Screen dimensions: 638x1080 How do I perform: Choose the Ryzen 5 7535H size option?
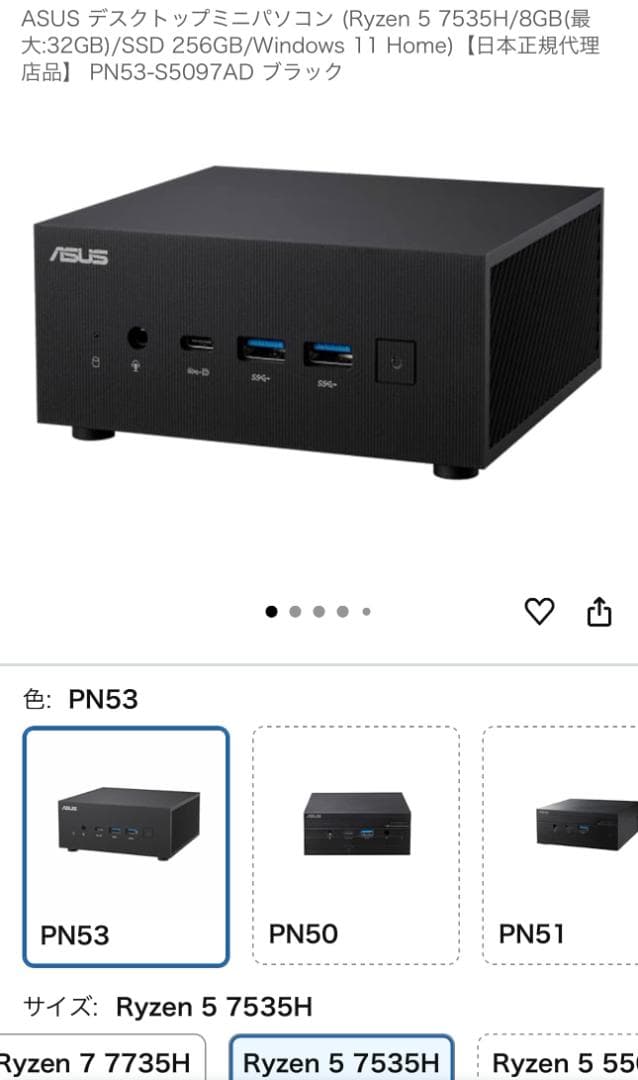point(341,1060)
